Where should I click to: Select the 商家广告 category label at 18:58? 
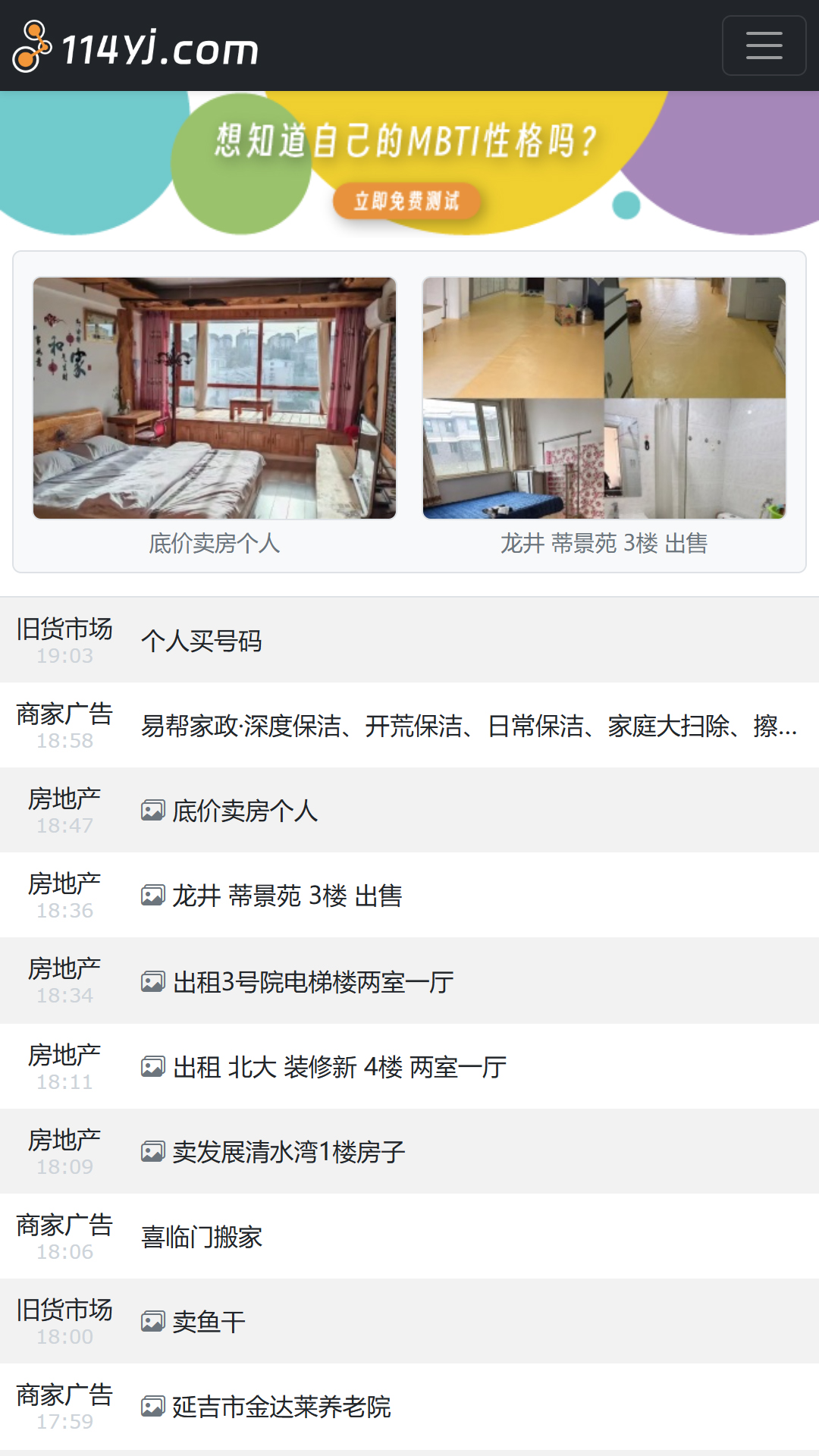click(x=64, y=713)
